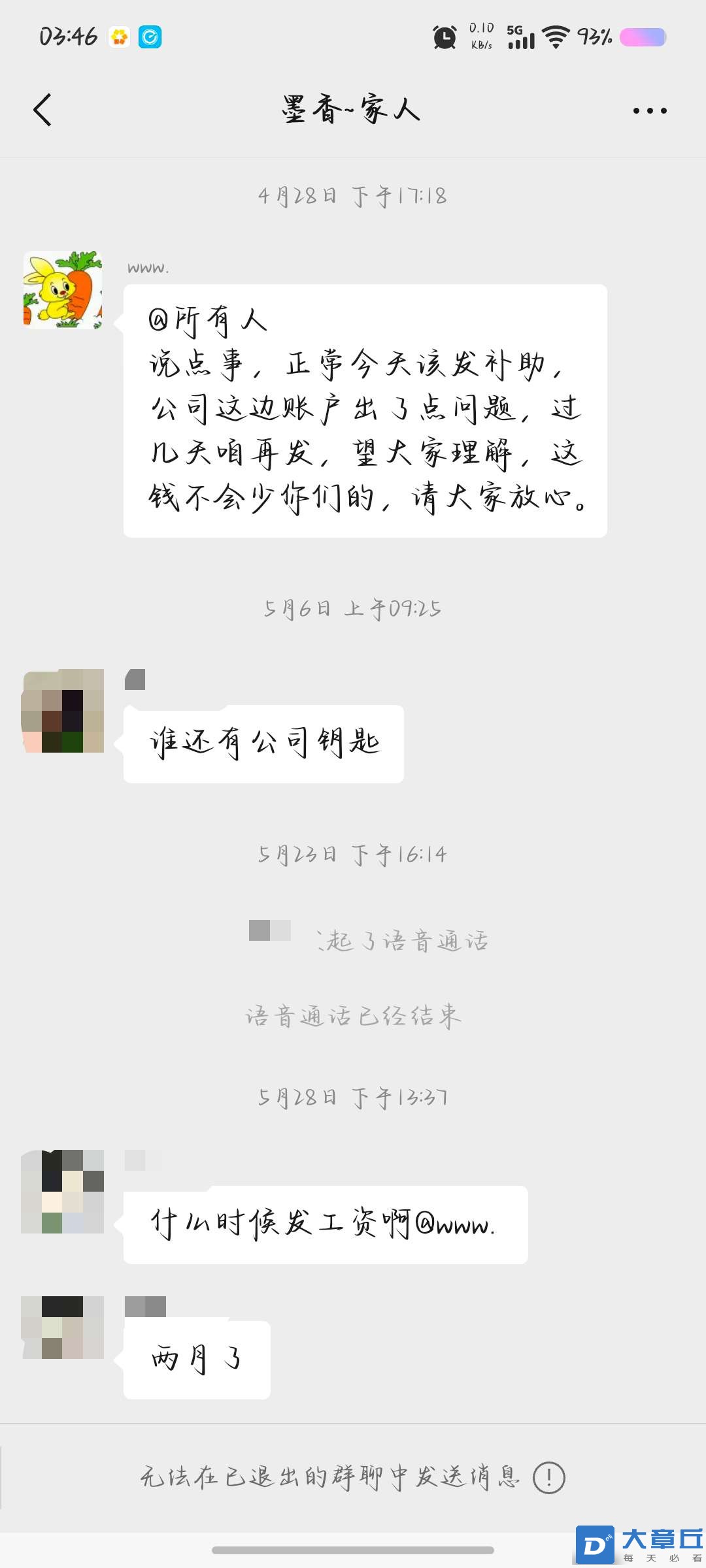Screen dimensions: 706x1568
Task: Open the three-dot chat options menu
Action: coord(649,110)
